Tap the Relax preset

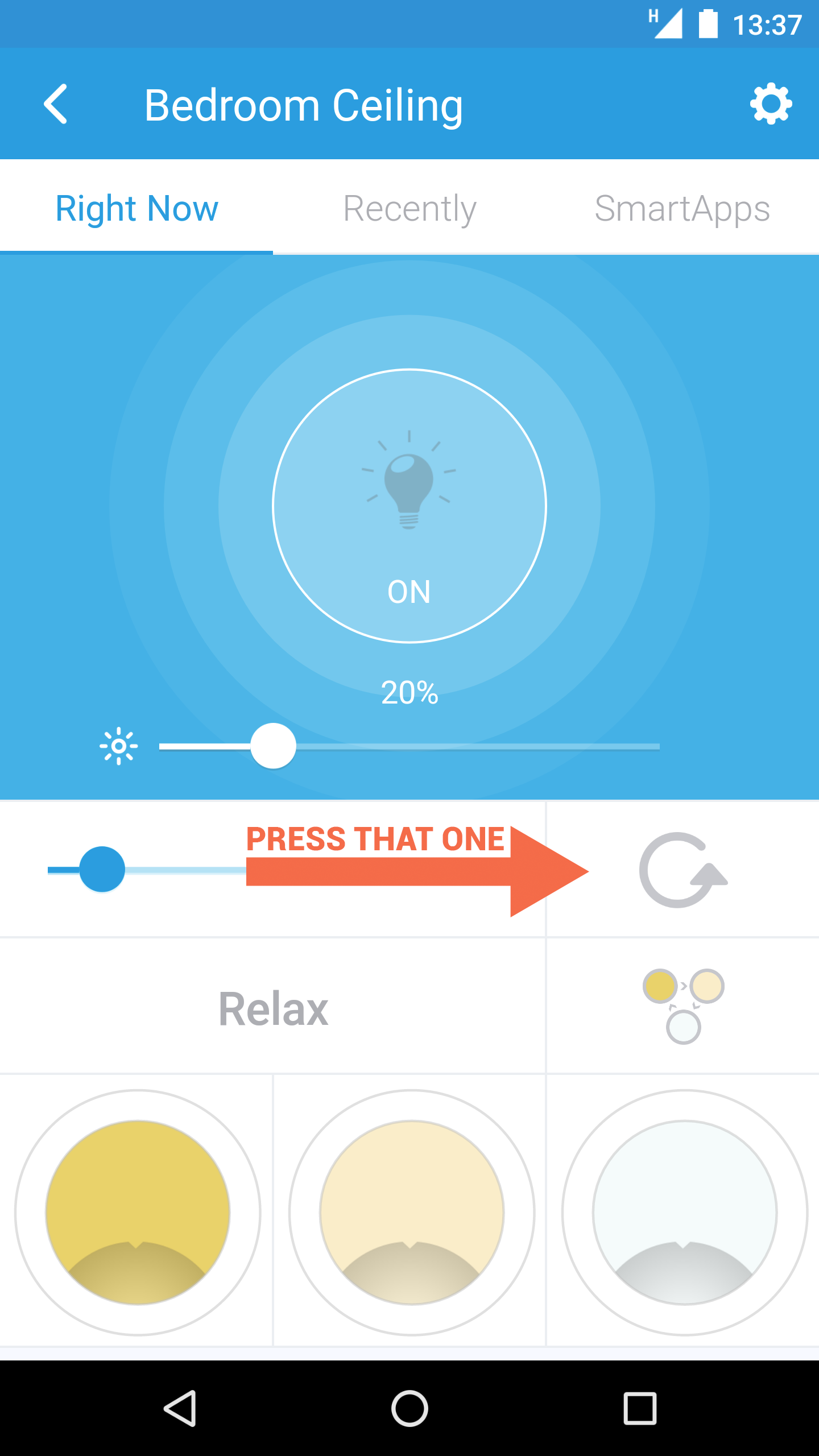273,1008
